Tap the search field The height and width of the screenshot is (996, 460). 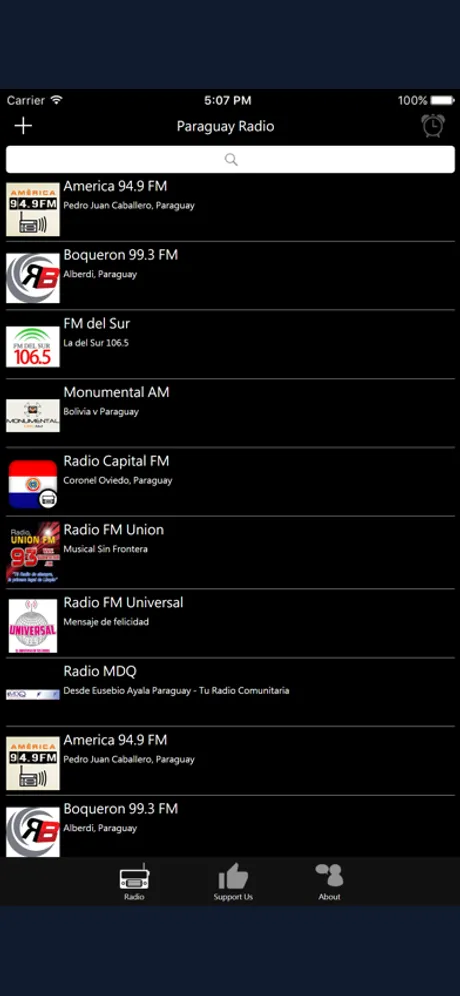coord(230,159)
